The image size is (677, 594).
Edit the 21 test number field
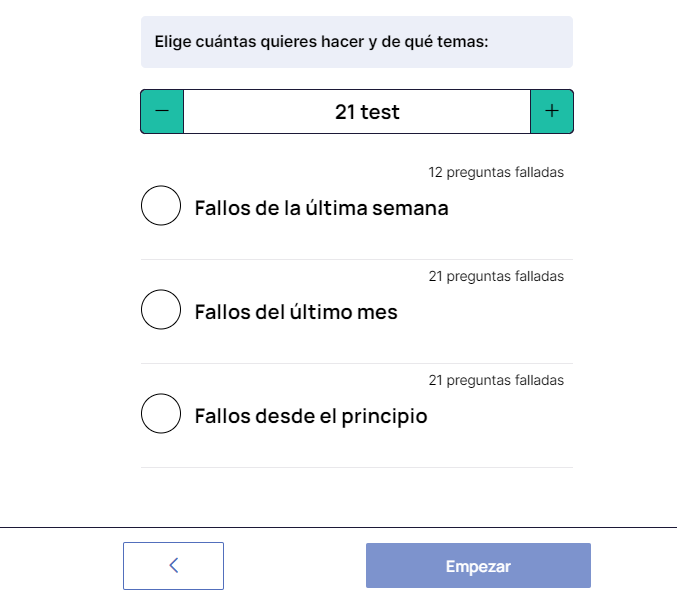coord(357,112)
